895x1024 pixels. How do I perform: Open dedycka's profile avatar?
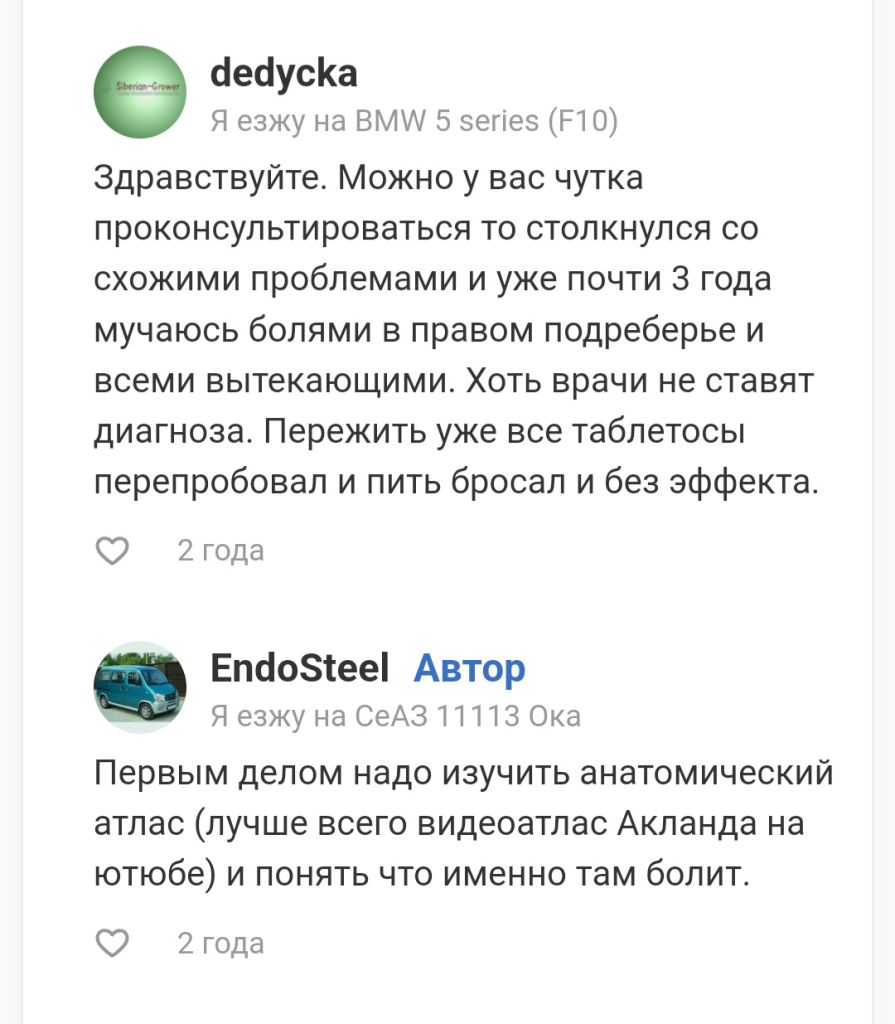(140, 92)
